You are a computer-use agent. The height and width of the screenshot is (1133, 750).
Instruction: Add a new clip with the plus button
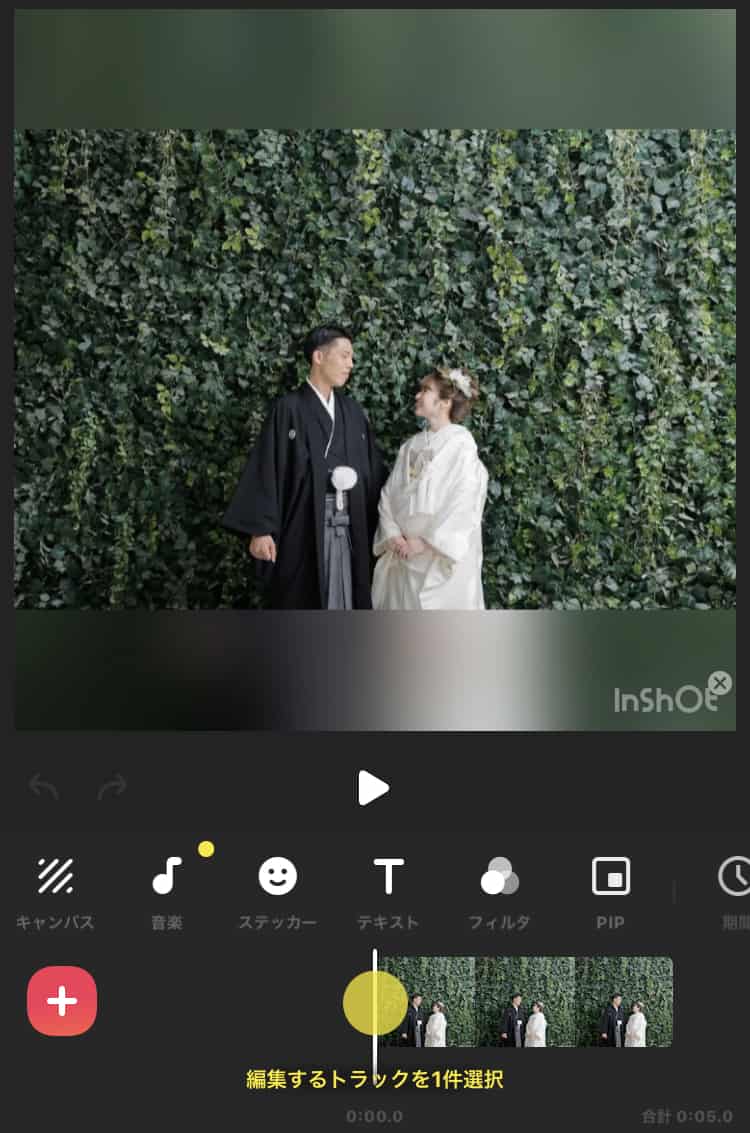pos(62,1001)
